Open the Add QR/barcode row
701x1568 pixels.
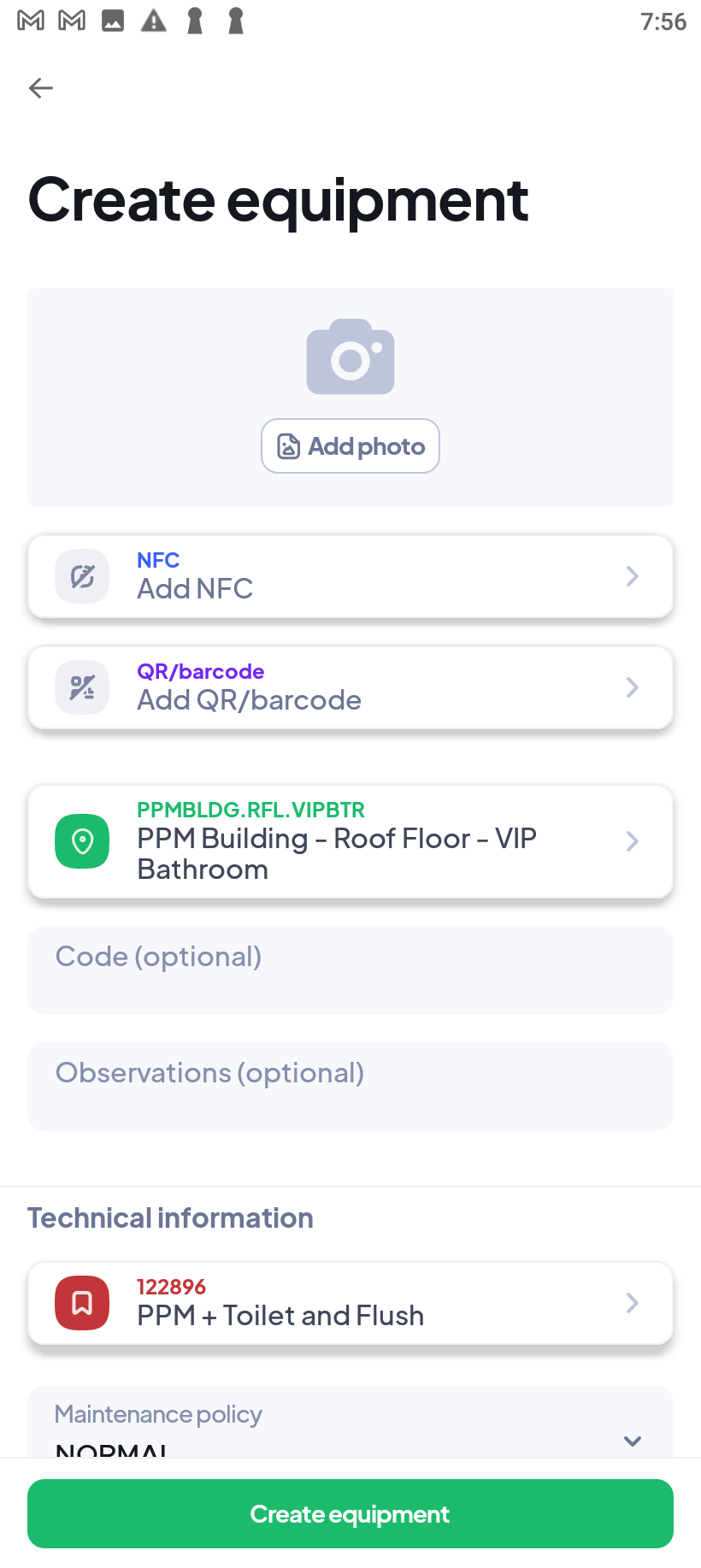click(350, 687)
